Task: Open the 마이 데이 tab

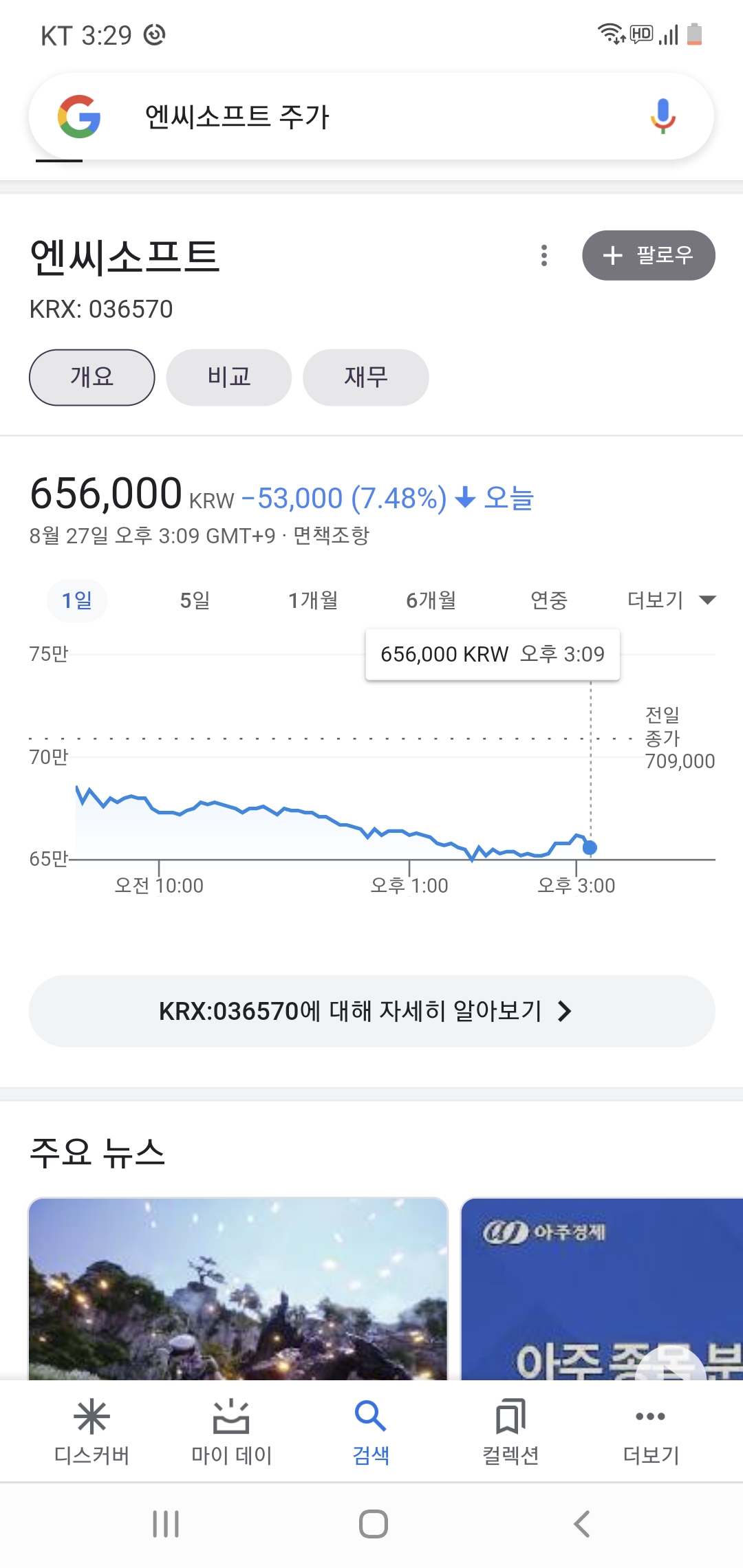Action: [231, 1430]
